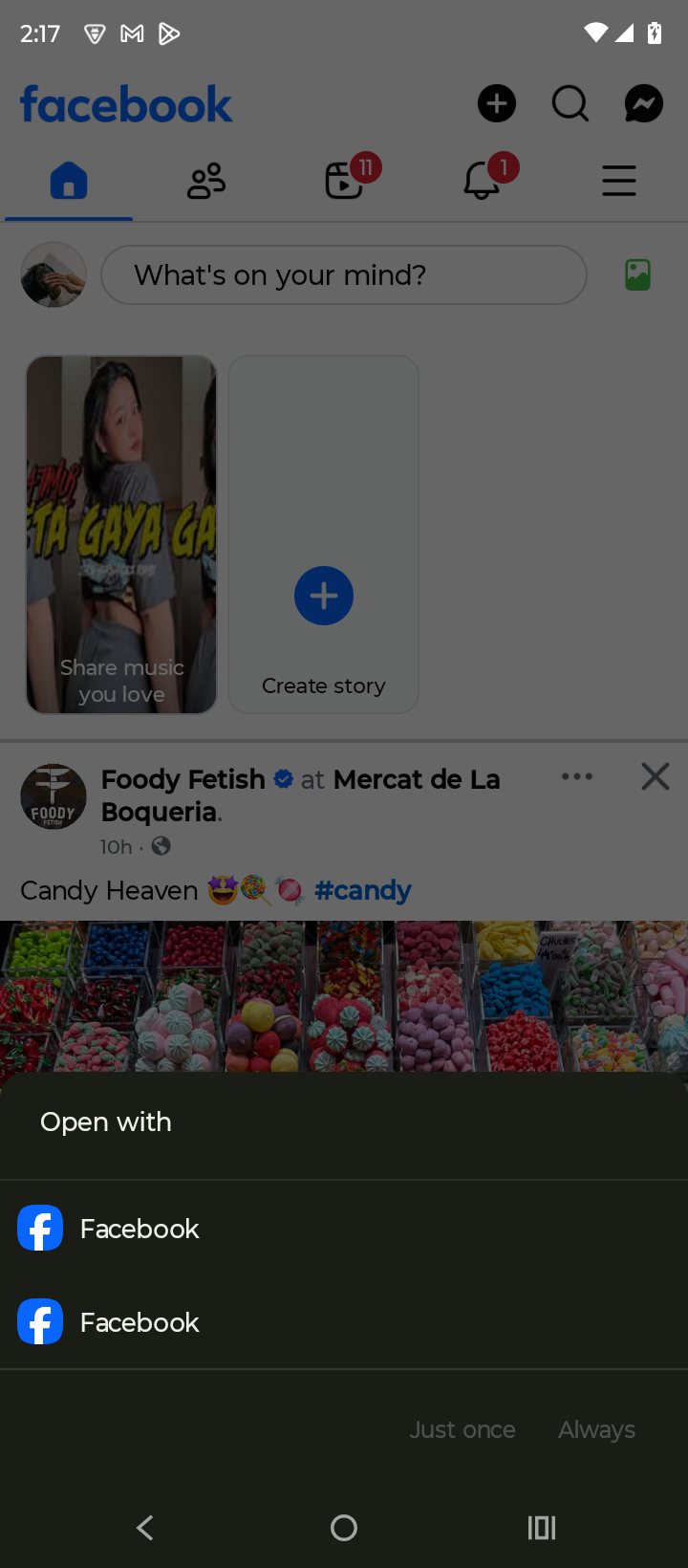Switch to the Friends tab
This screenshot has width=688, height=1568.
click(x=205, y=181)
